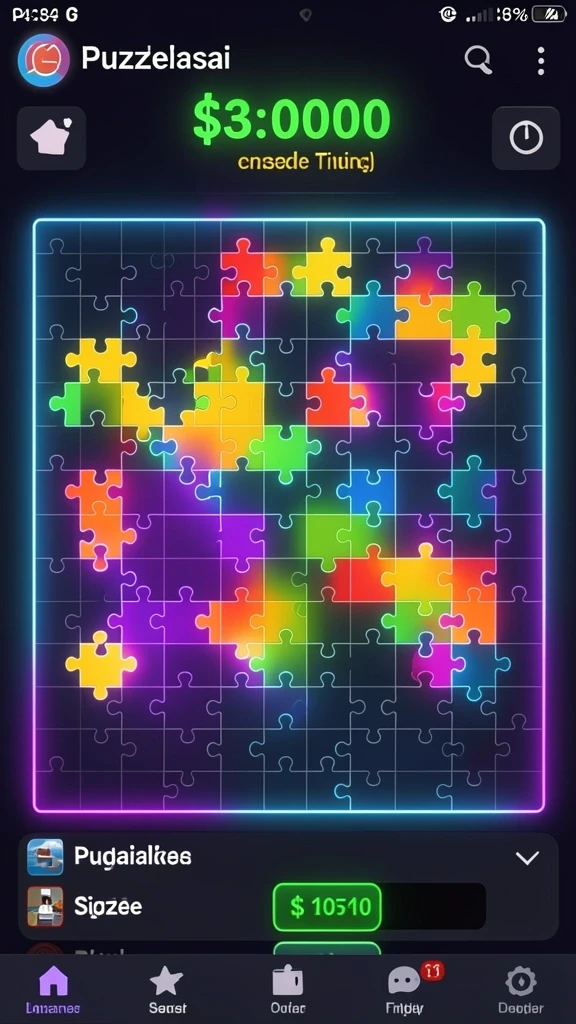Open the chat tab with red badge
The image size is (576, 1024).
[406, 989]
